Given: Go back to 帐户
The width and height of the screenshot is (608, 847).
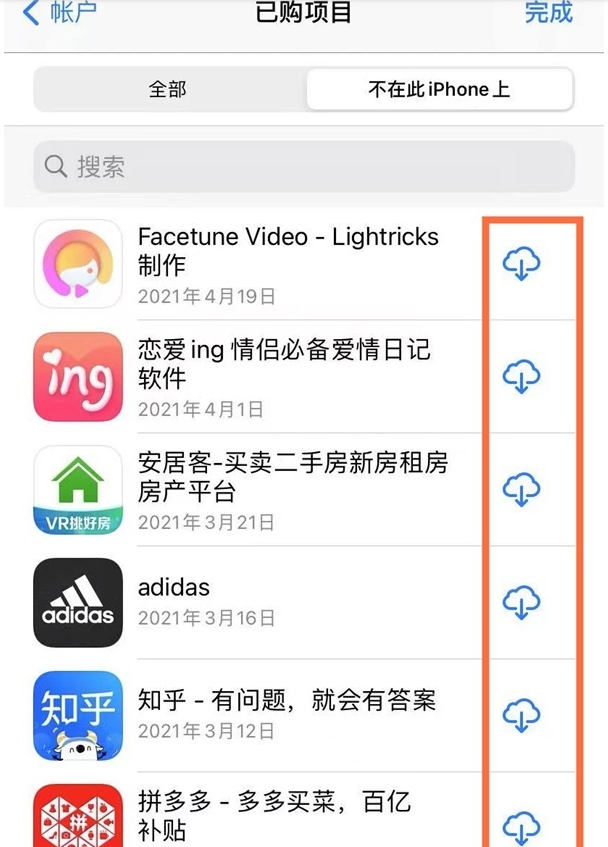Looking at the screenshot, I should click(x=60, y=13).
